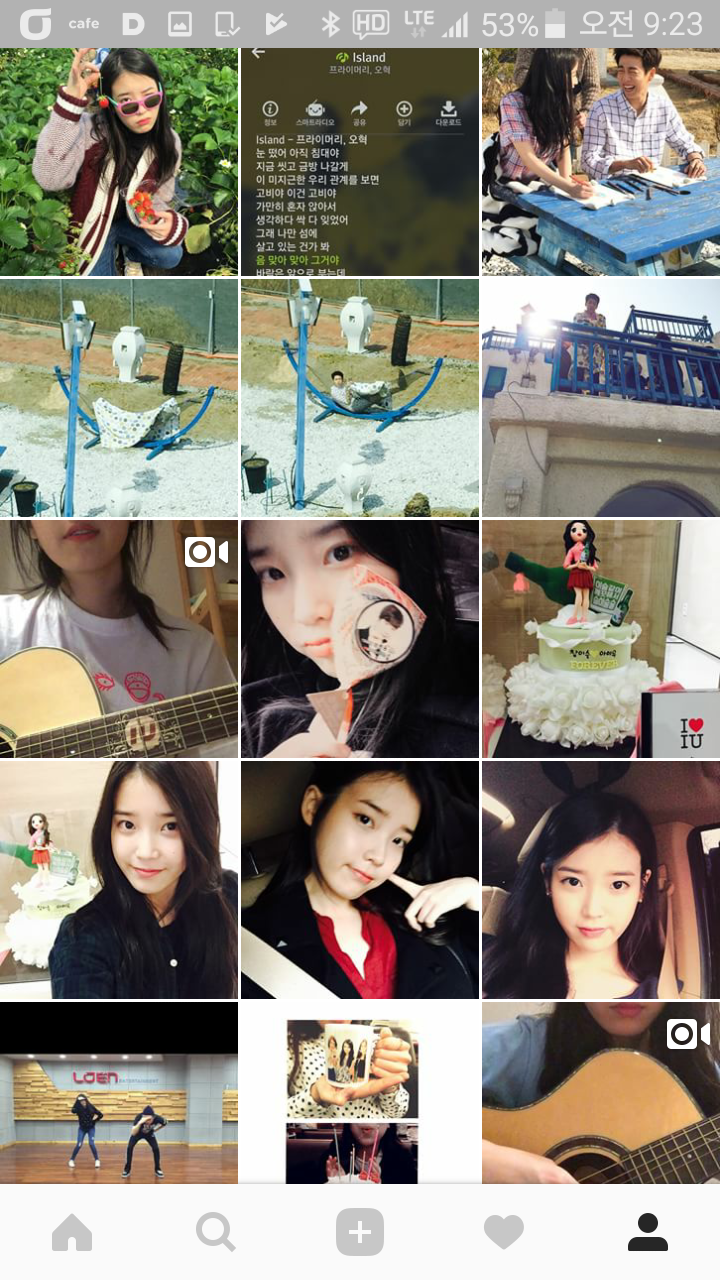Open the mug collage post
Image resolution: width=720 pixels, height=1280 pixels.
360,1093
